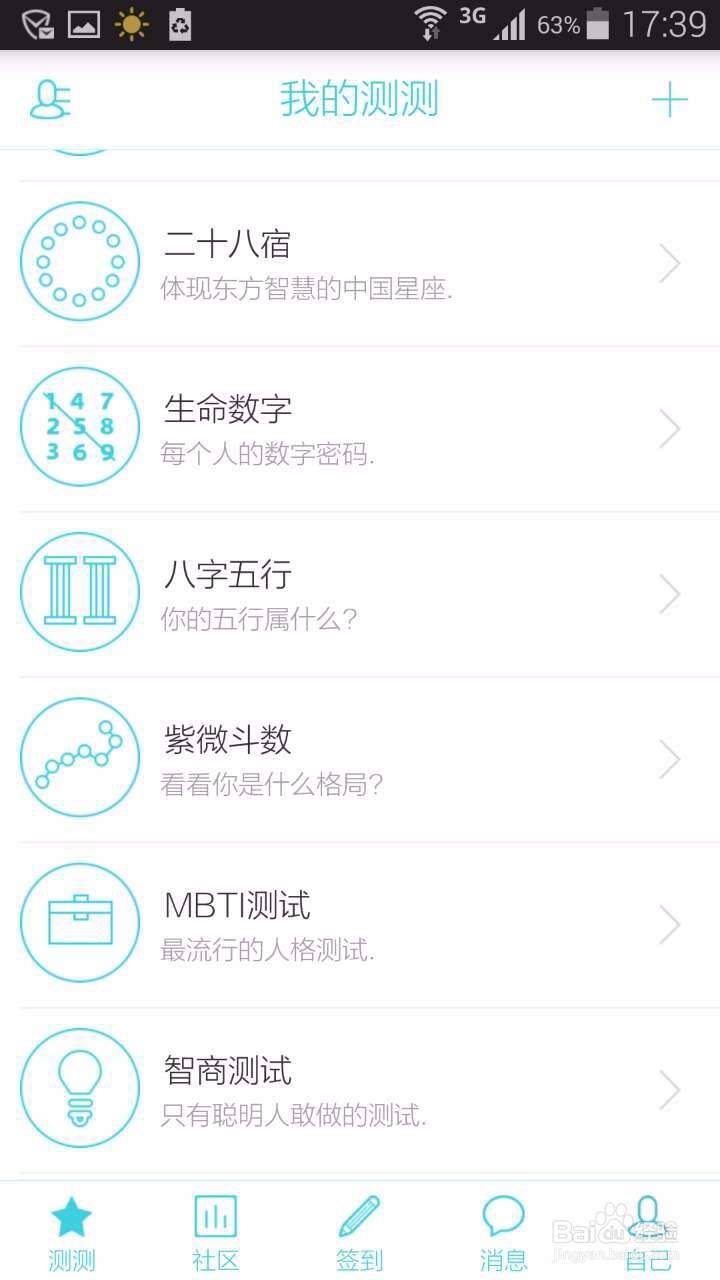The width and height of the screenshot is (720, 1280).
Task: Go to the 签到 tab
Action: (x=360, y=1233)
